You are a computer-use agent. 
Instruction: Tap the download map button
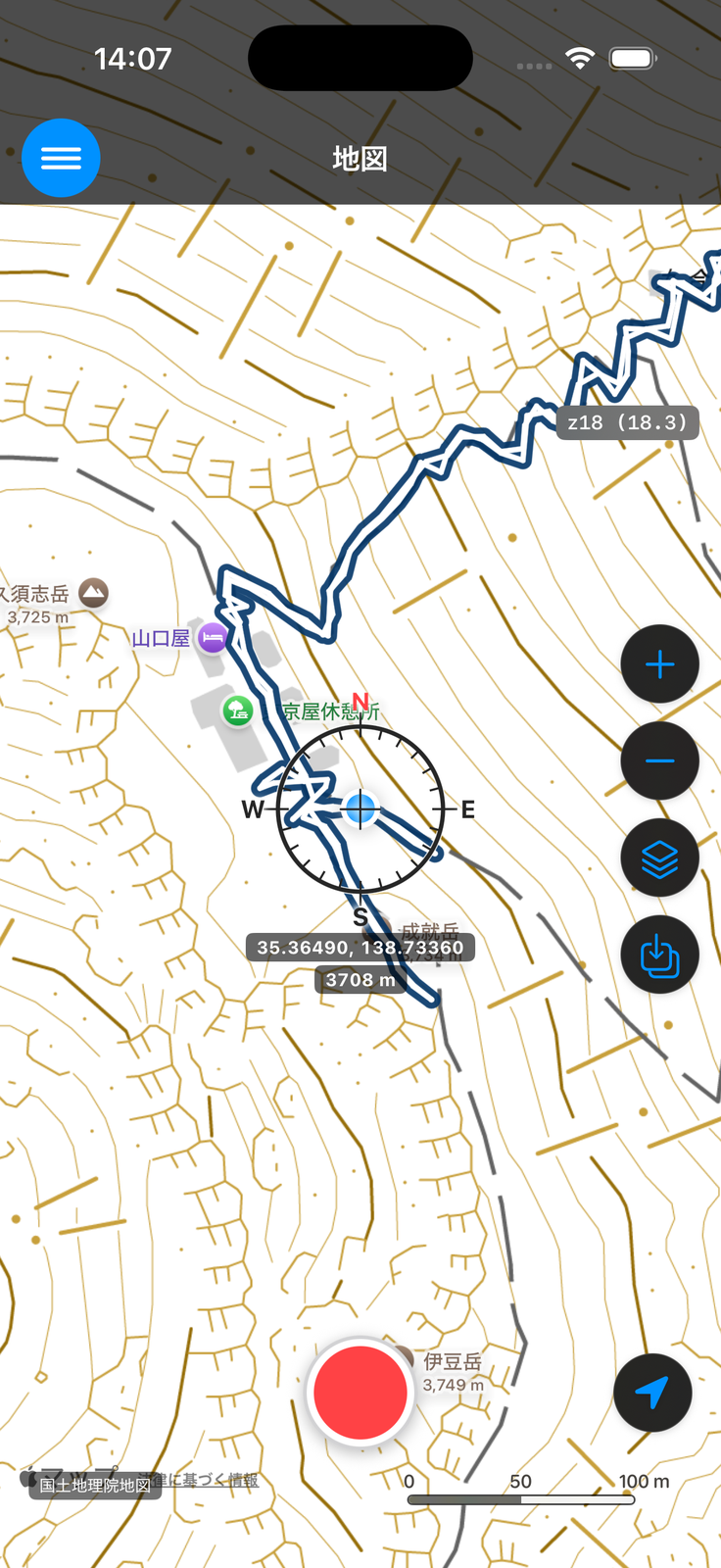point(660,955)
